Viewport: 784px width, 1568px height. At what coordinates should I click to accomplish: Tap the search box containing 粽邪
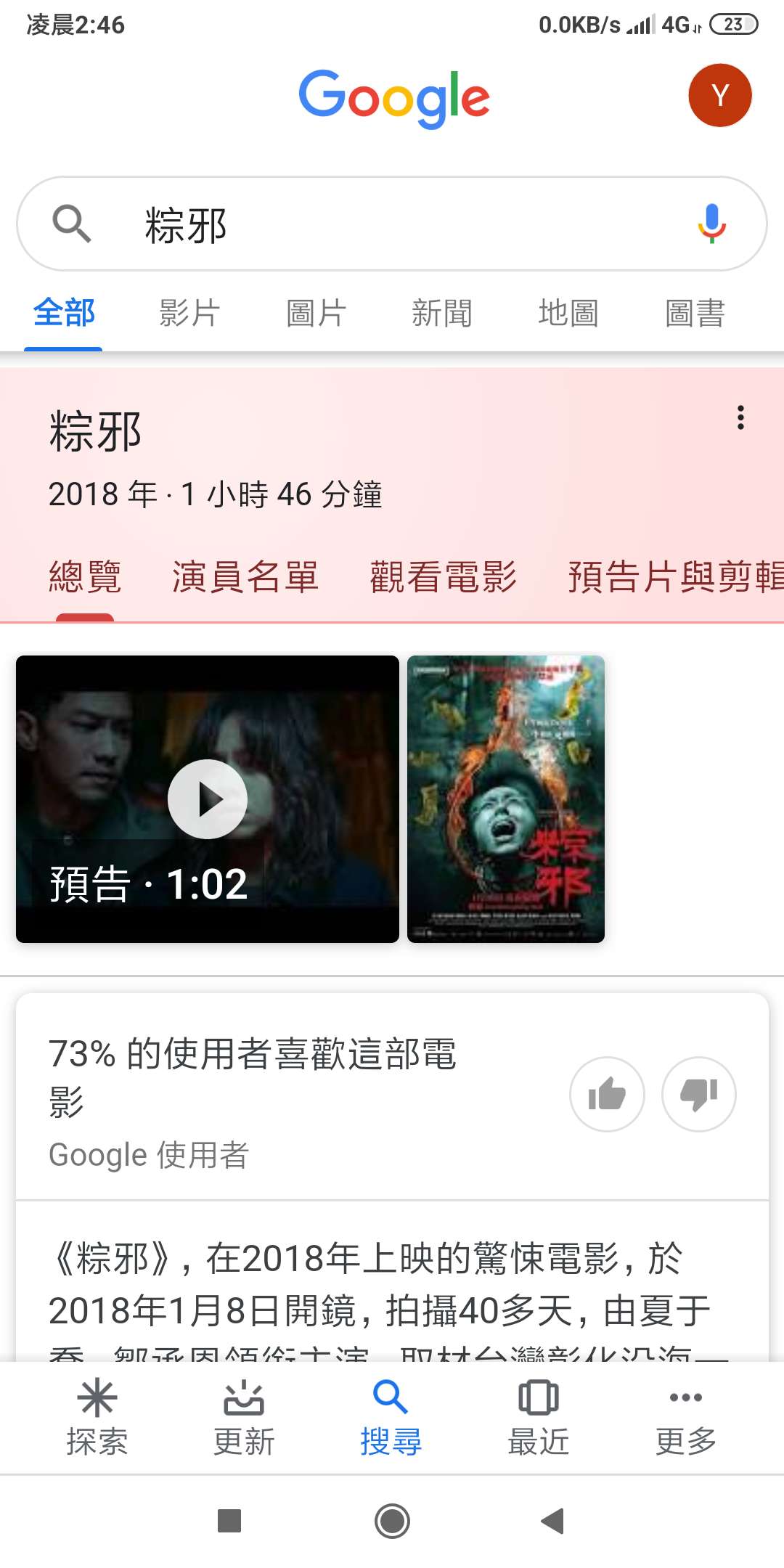coord(377,224)
